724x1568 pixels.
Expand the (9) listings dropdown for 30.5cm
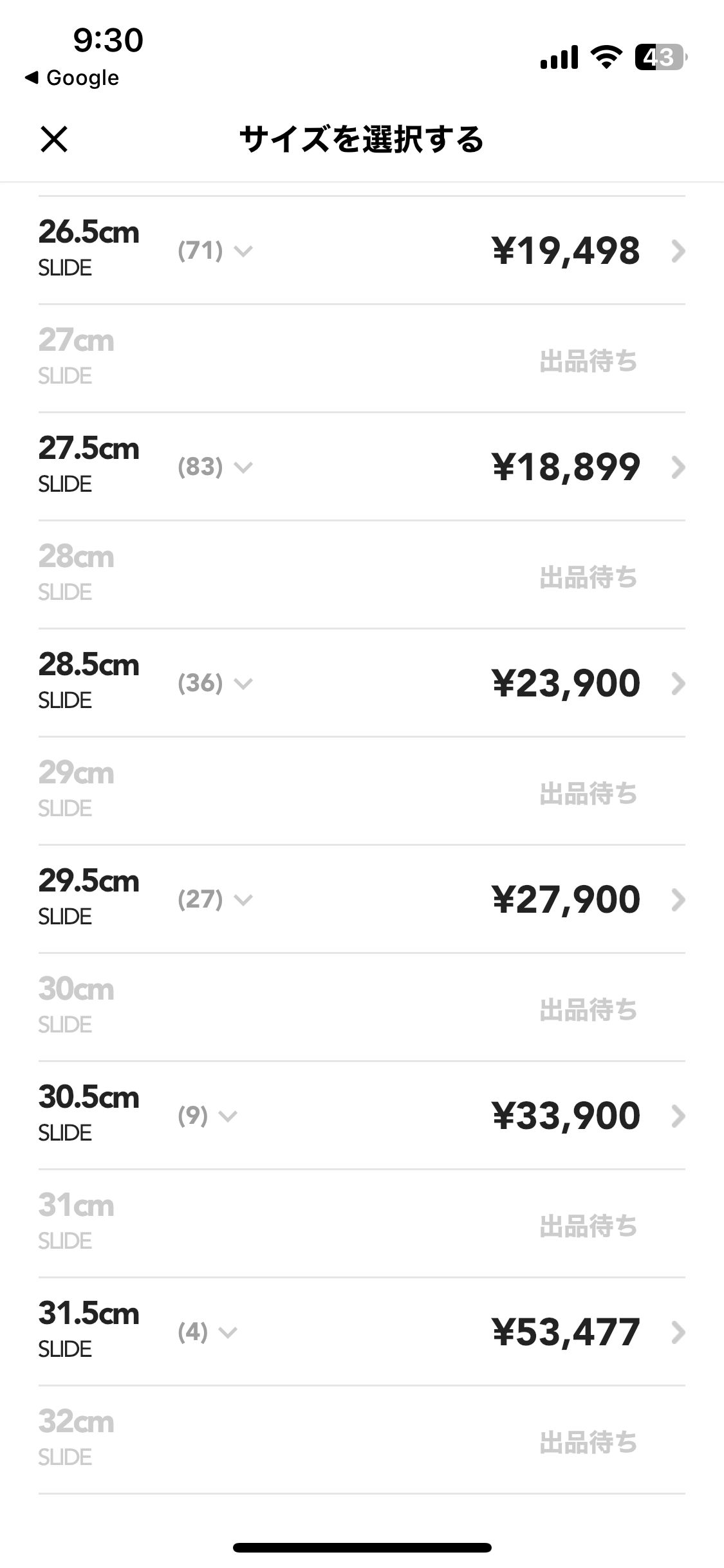pyautogui.click(x=207, y=1115)
